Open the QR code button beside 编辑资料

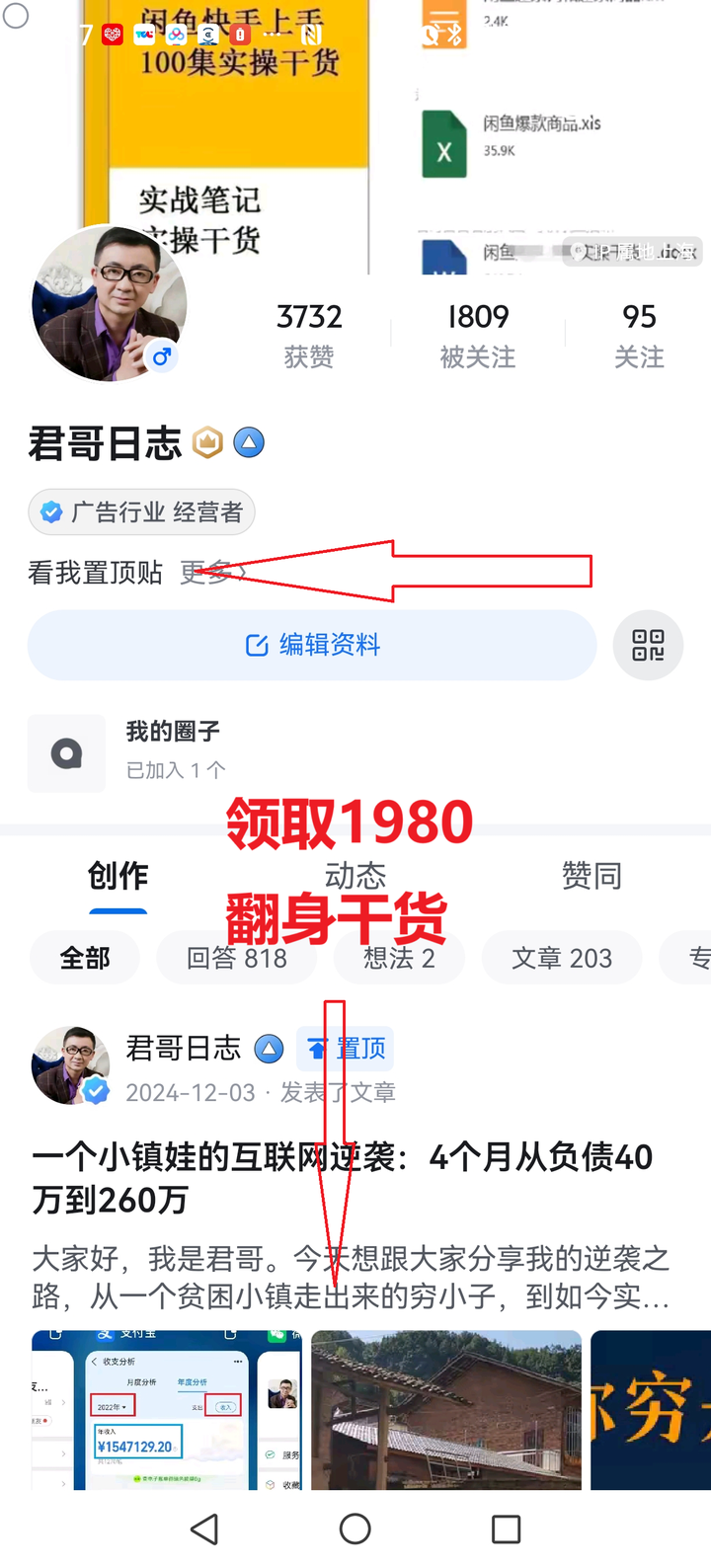coord(648,645)
